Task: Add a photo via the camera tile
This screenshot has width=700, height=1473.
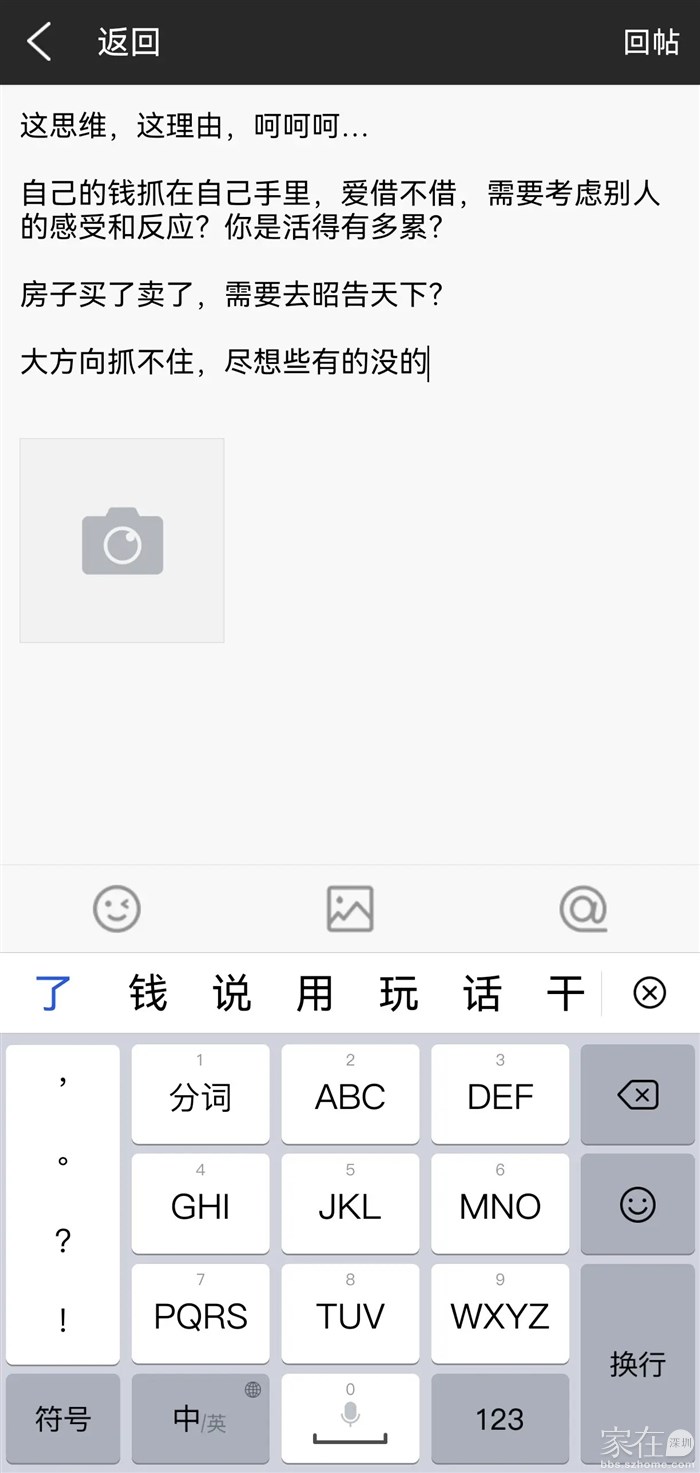Action: pyautogui.click(x=122, y=540)
